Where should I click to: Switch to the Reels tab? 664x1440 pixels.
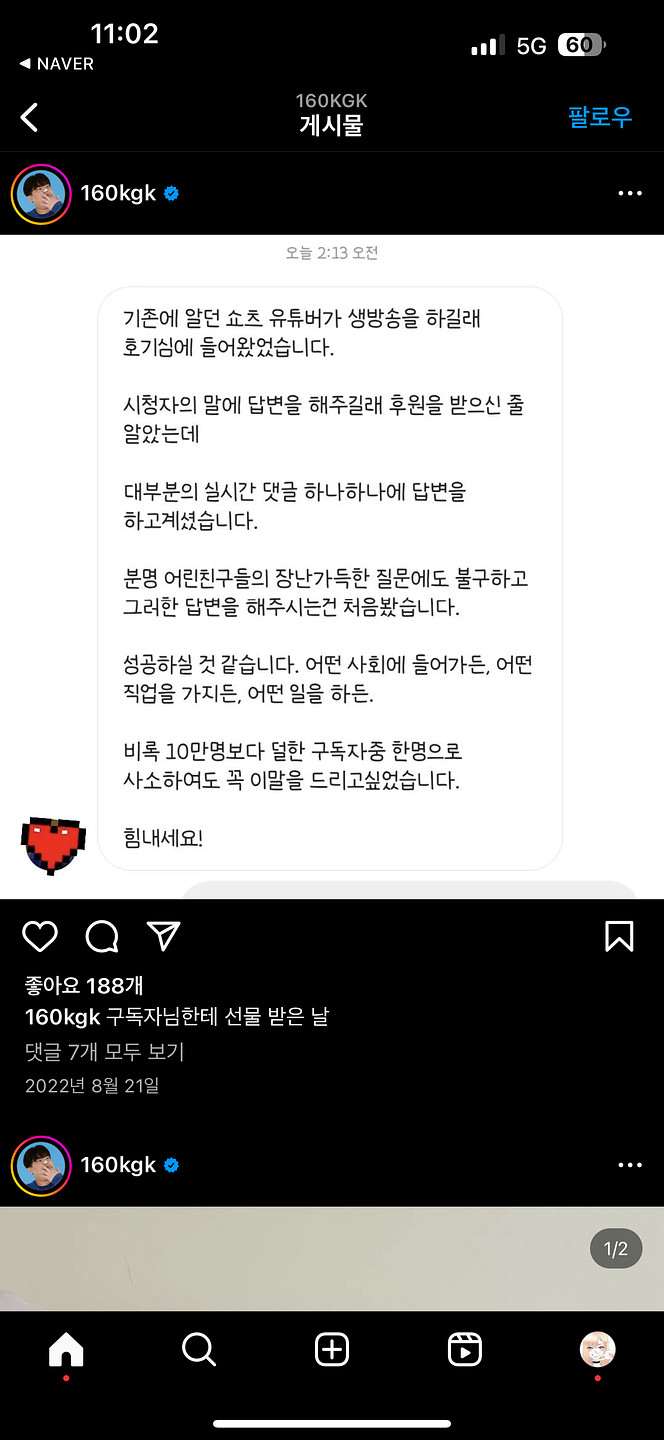465,1351
